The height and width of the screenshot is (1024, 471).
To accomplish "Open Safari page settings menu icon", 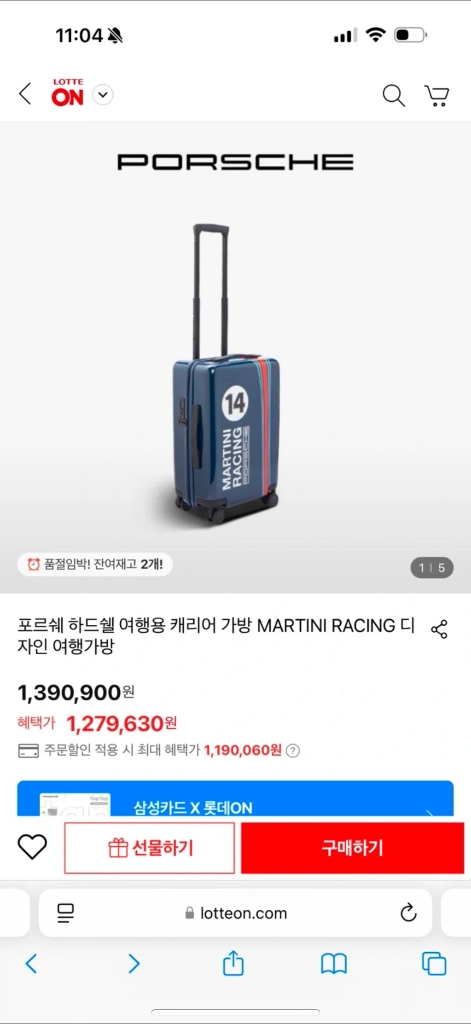I will (65, 913).
